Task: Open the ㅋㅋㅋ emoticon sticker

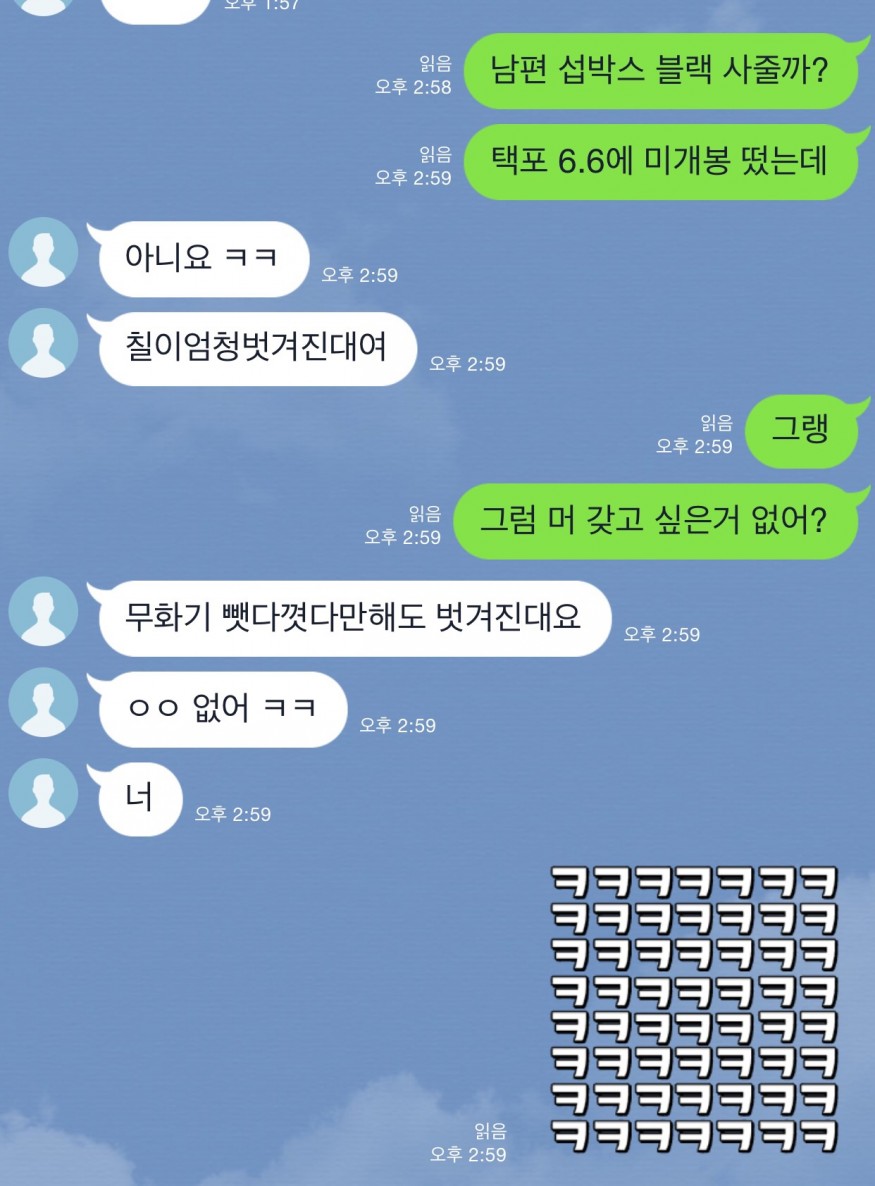Action: pyautogui.click(x=694, y=1008)
